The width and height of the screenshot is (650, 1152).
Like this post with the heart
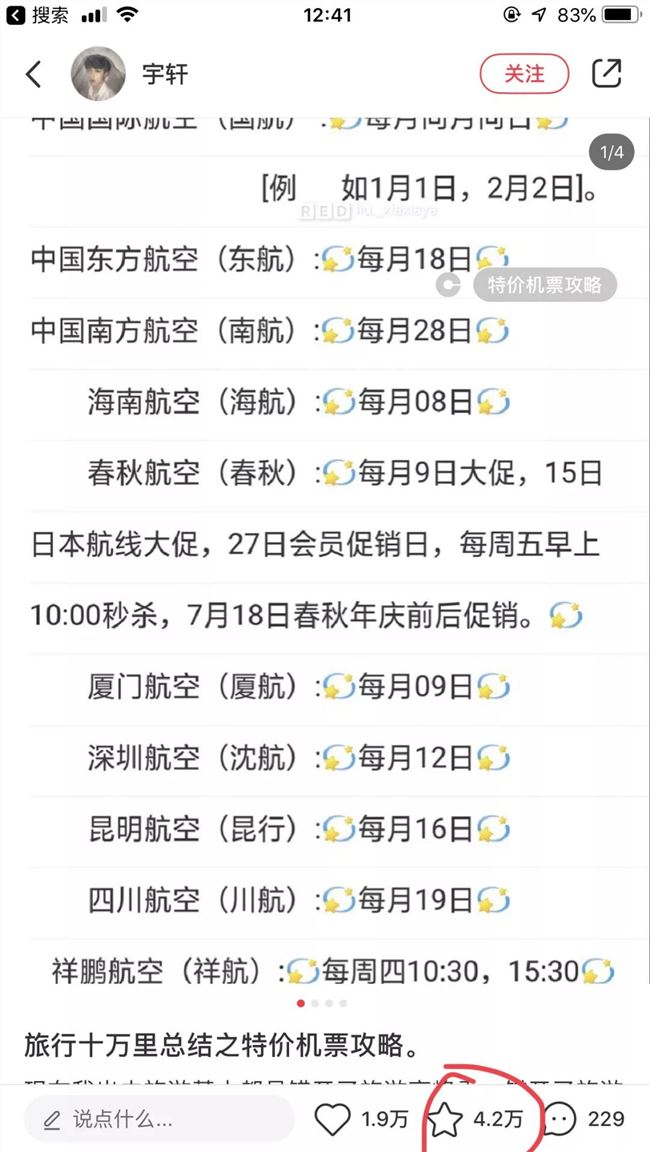click(x=334, y=1119)
